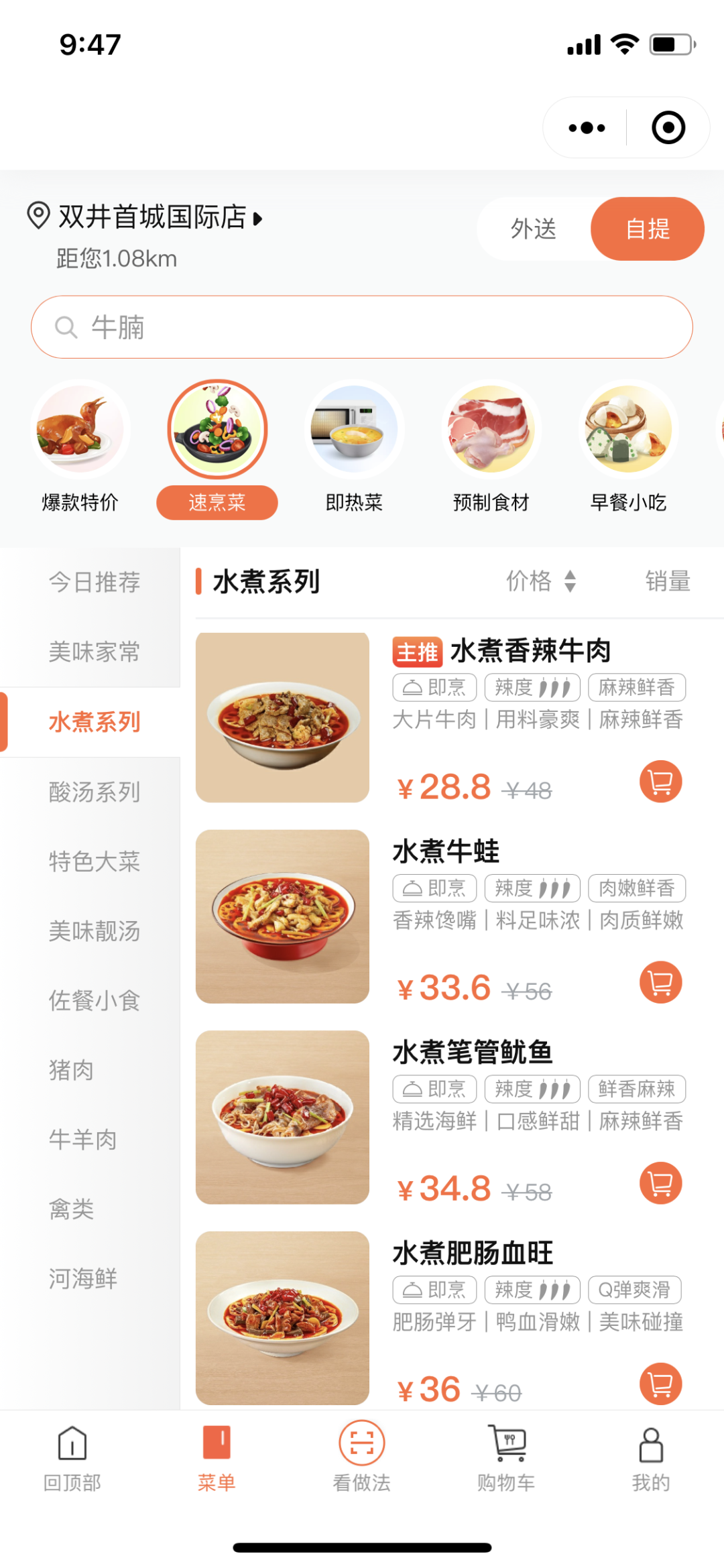Viewport: 724px width, 1568px height.
Task: Tap the 牛腩 search box
Action: pos(361,327)
